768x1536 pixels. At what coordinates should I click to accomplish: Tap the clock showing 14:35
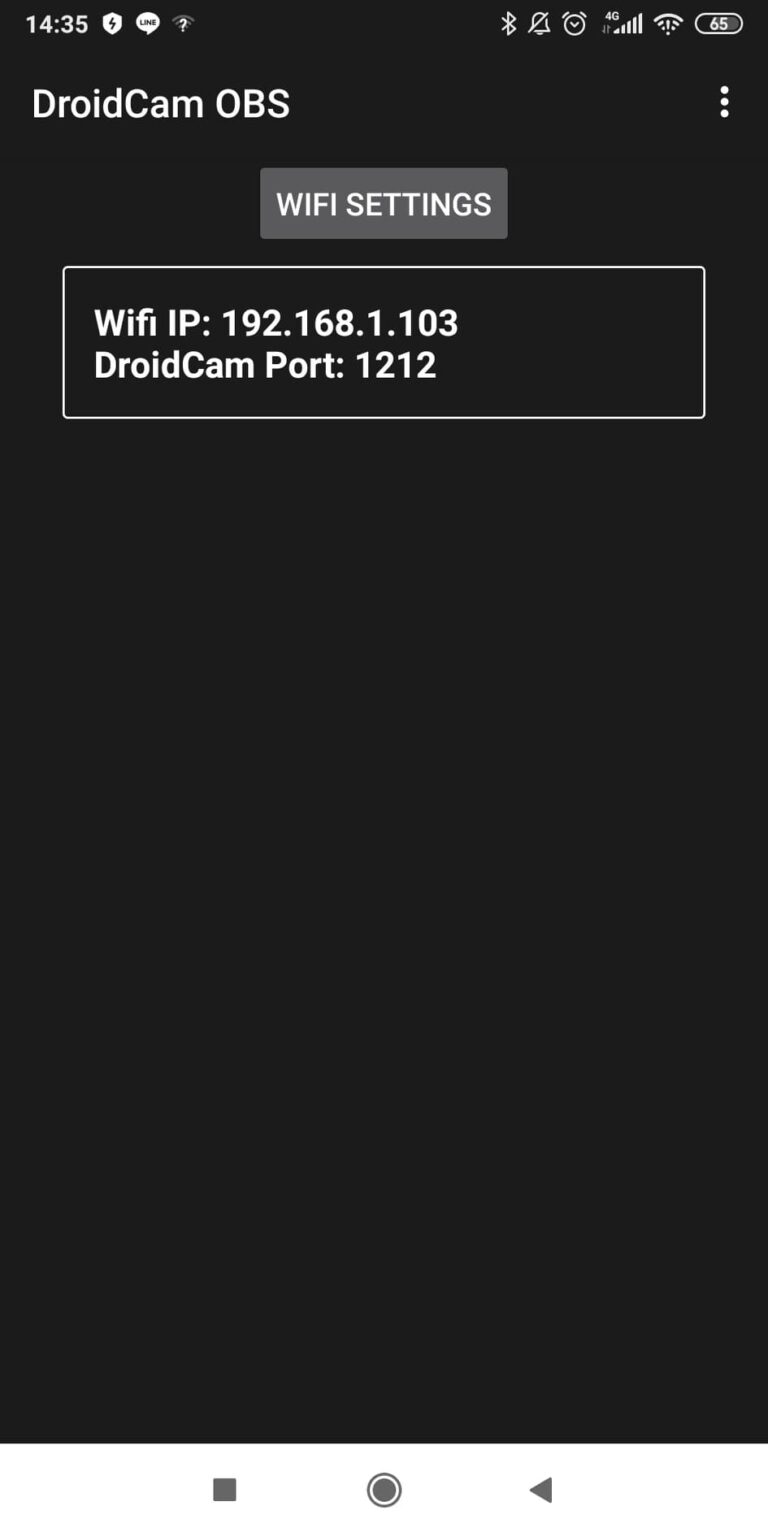click(57, 23)
